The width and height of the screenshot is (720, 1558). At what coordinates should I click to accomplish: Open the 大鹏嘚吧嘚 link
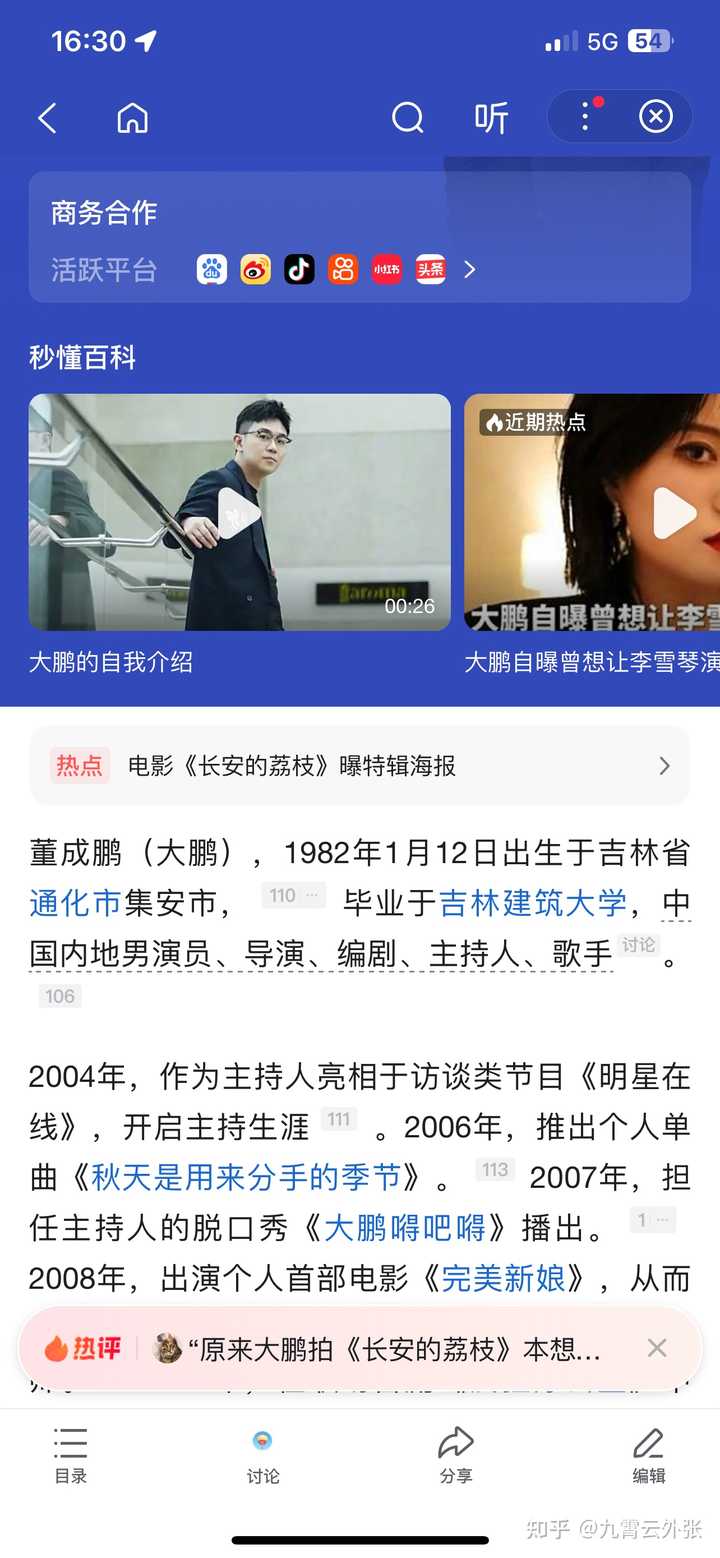click(x=405, y=1227)
